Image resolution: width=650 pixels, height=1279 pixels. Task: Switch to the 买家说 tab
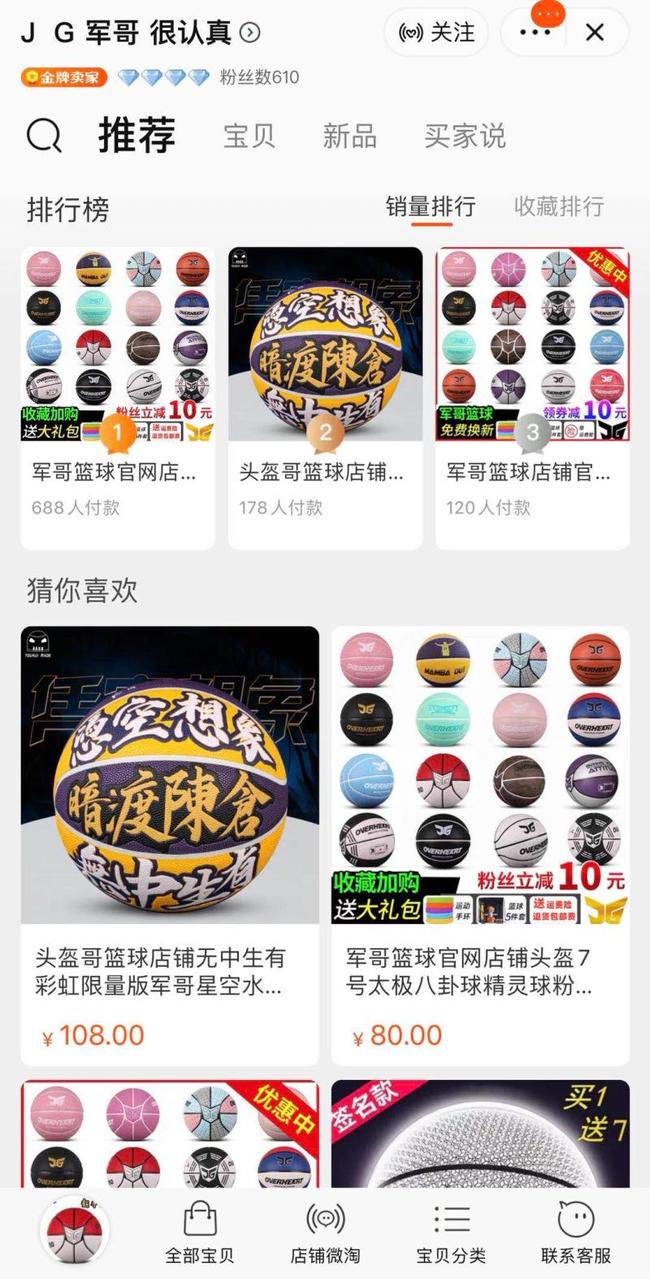point(465,136)
